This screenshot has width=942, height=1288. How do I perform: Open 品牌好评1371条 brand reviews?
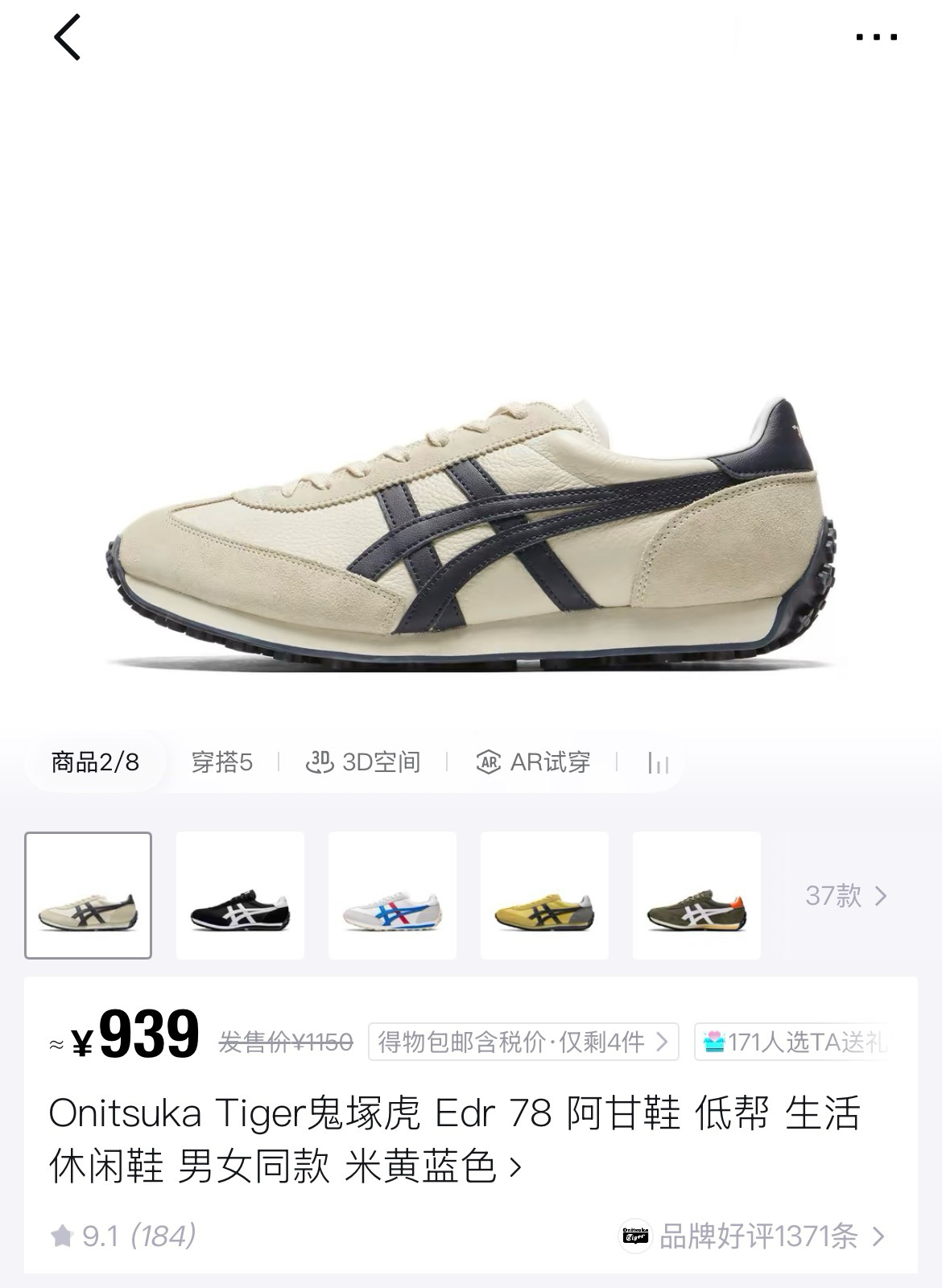753,1236
